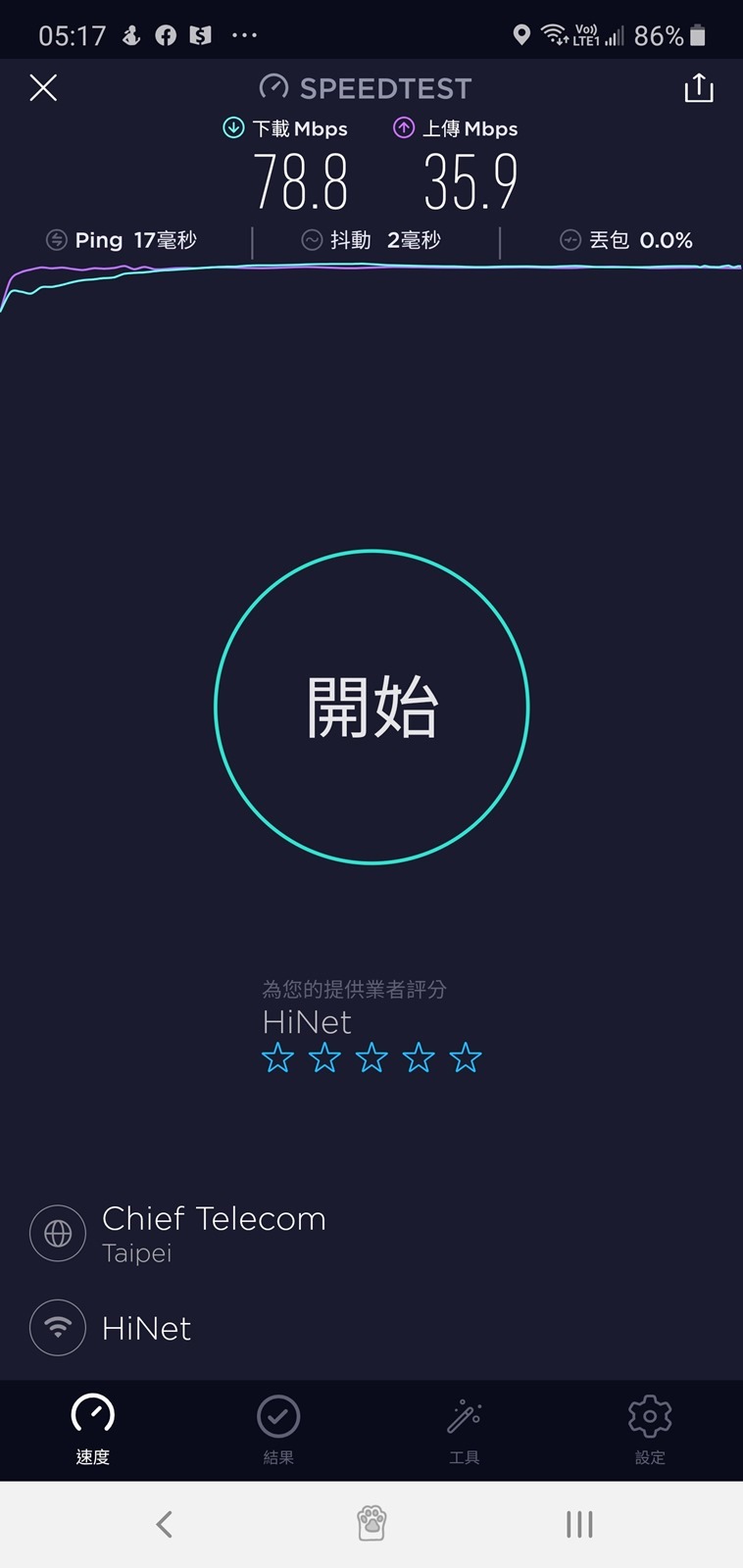Image resolution: width=743 pixels, height=1568 pixels.
Task: Rate HiNet with the third star
Action: (371, 1057)
